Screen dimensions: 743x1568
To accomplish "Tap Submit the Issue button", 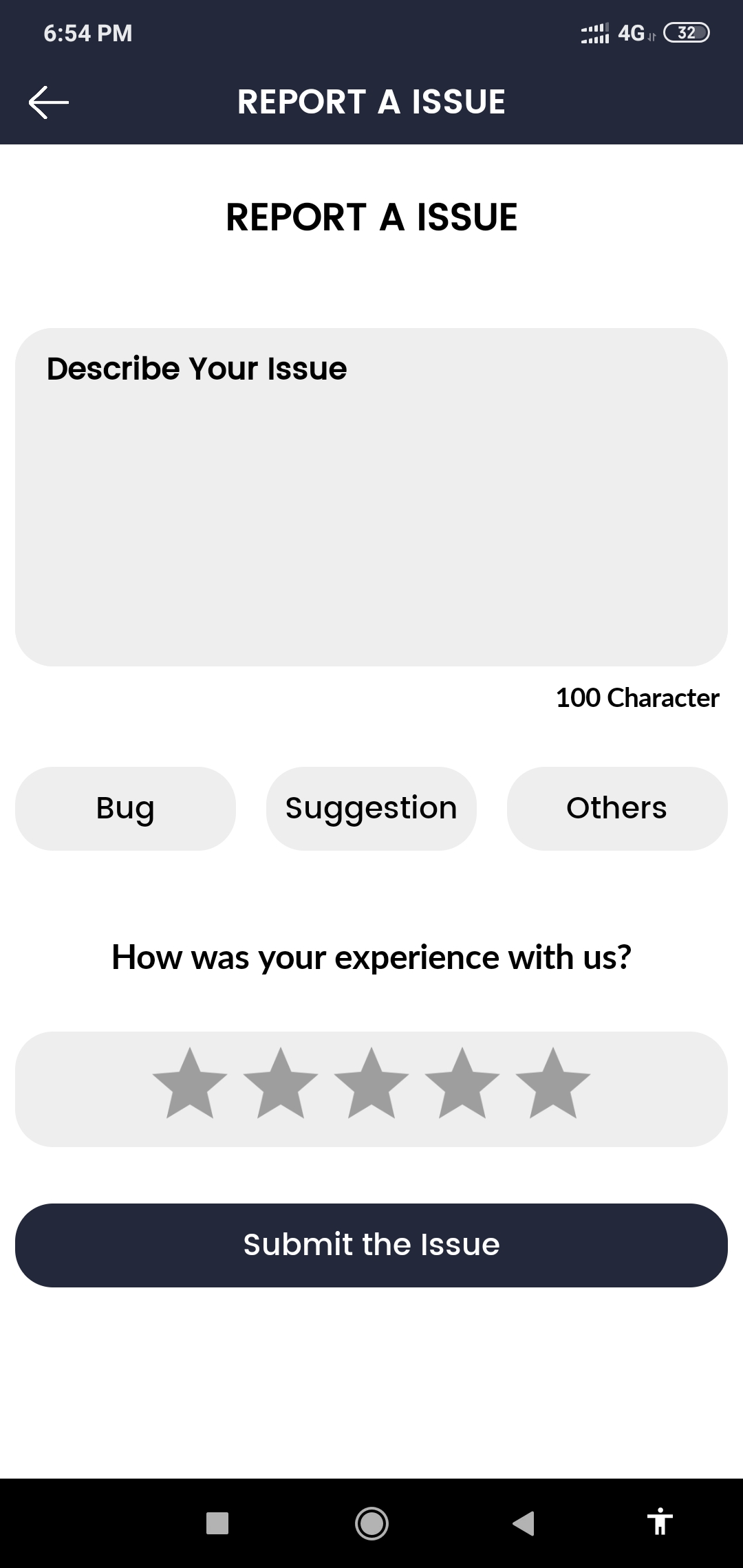I will [371, 1245].
